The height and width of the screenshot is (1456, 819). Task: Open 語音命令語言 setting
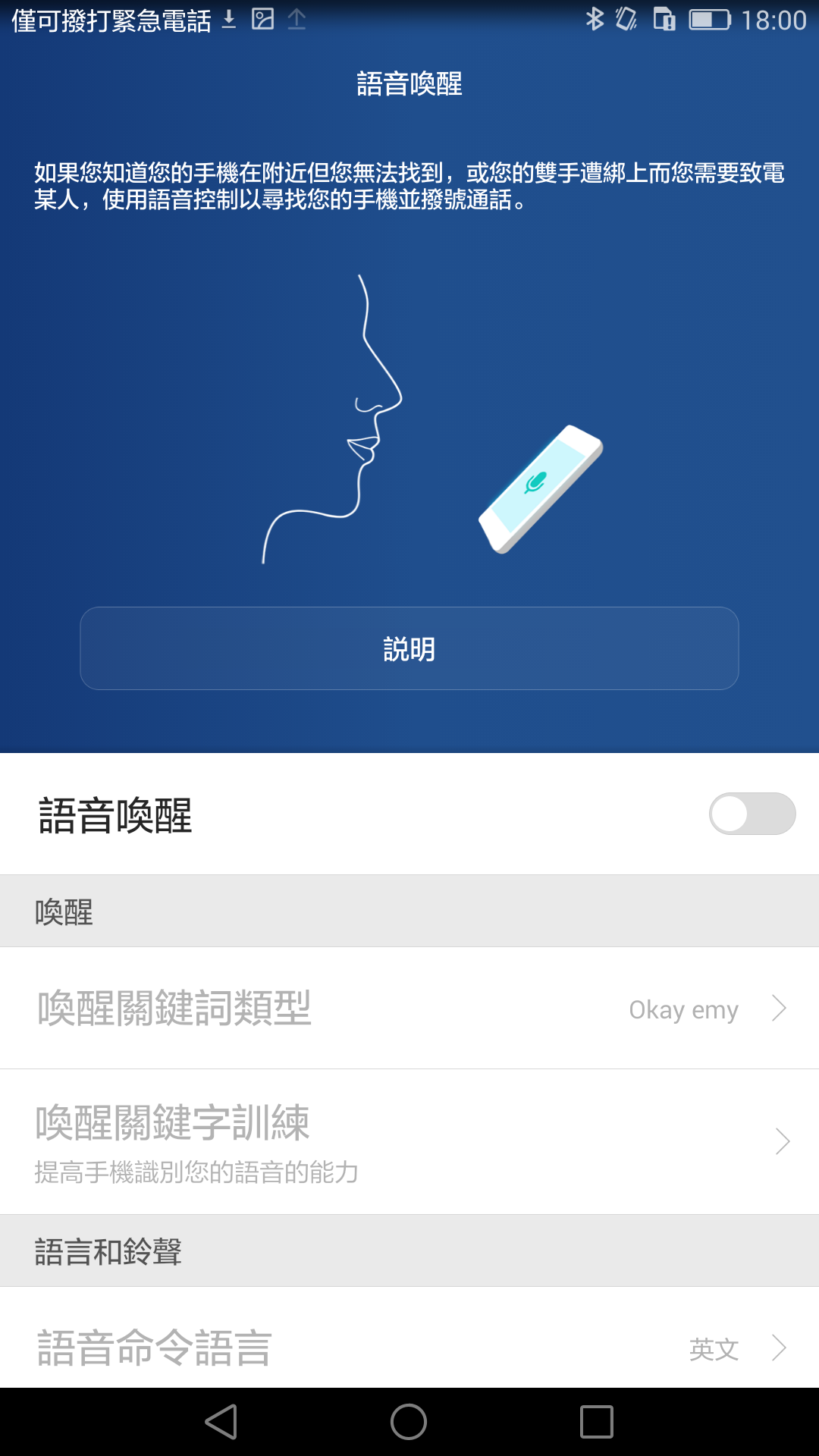point(409,1348)
